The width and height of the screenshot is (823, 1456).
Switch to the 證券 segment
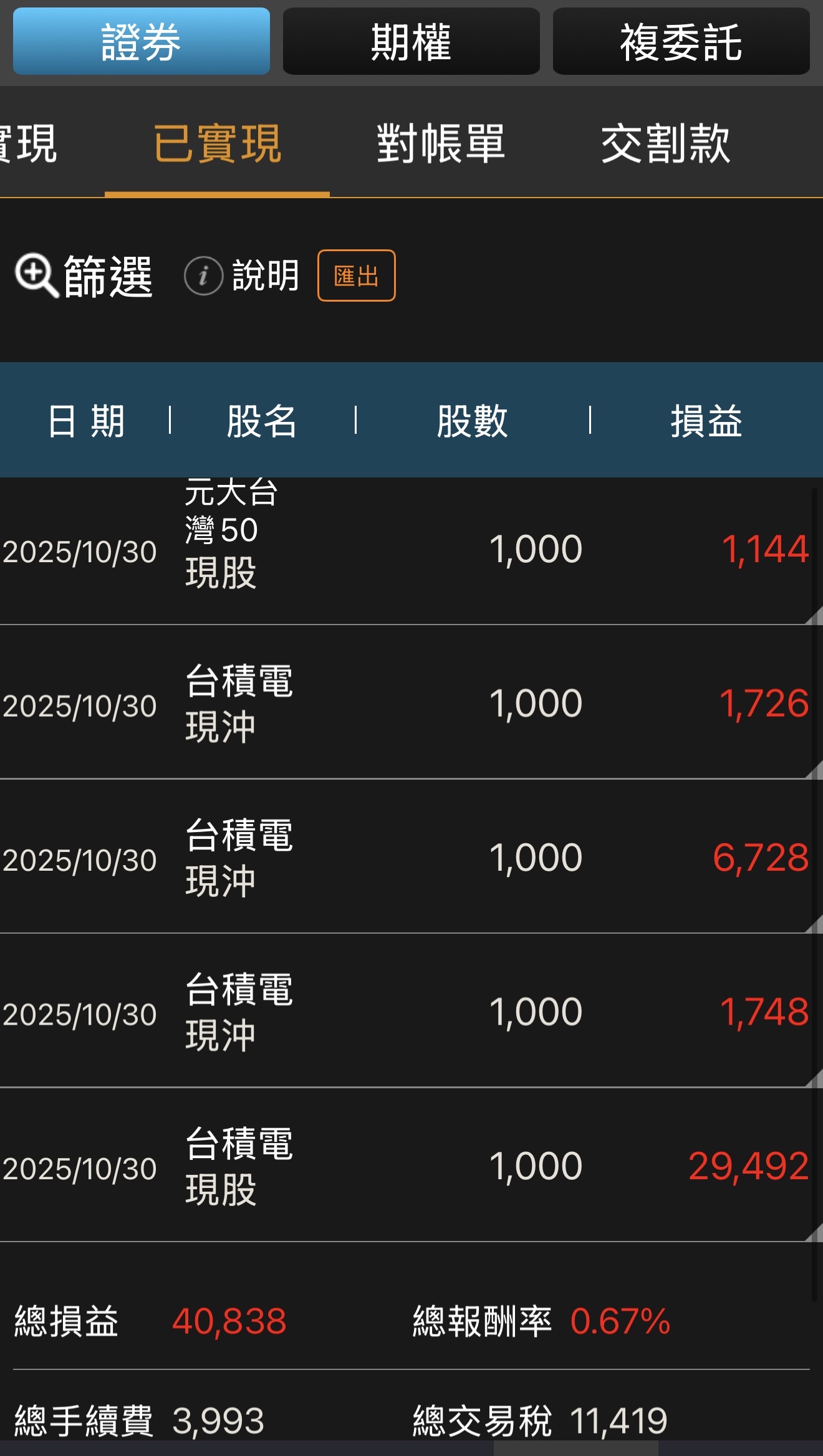(142, 42)
